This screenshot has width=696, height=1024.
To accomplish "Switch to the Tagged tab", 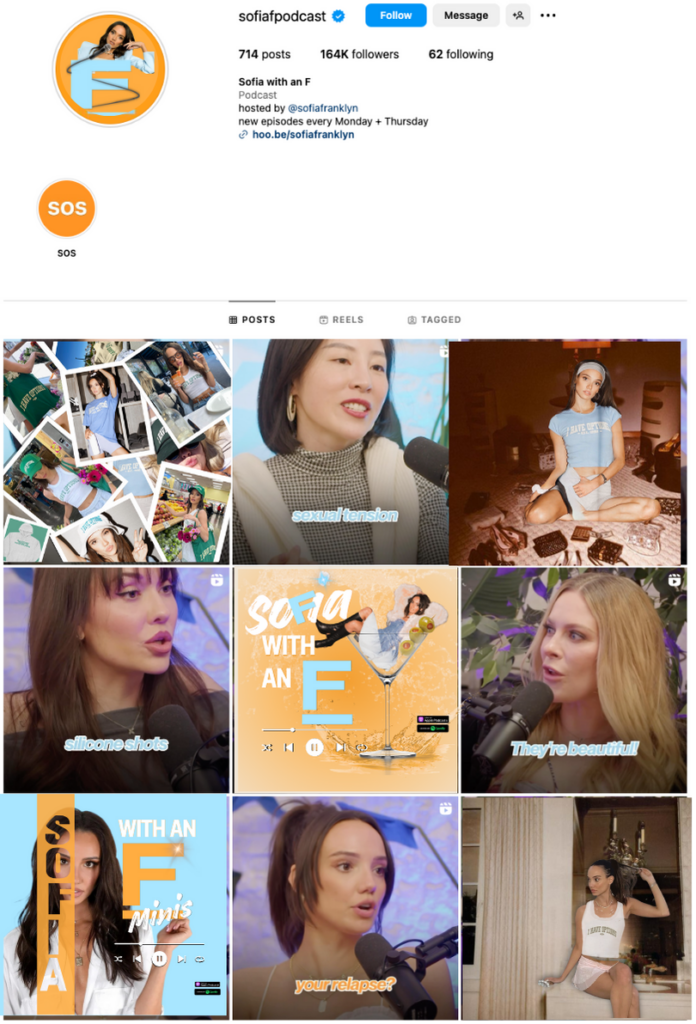I will pos(434,320).
